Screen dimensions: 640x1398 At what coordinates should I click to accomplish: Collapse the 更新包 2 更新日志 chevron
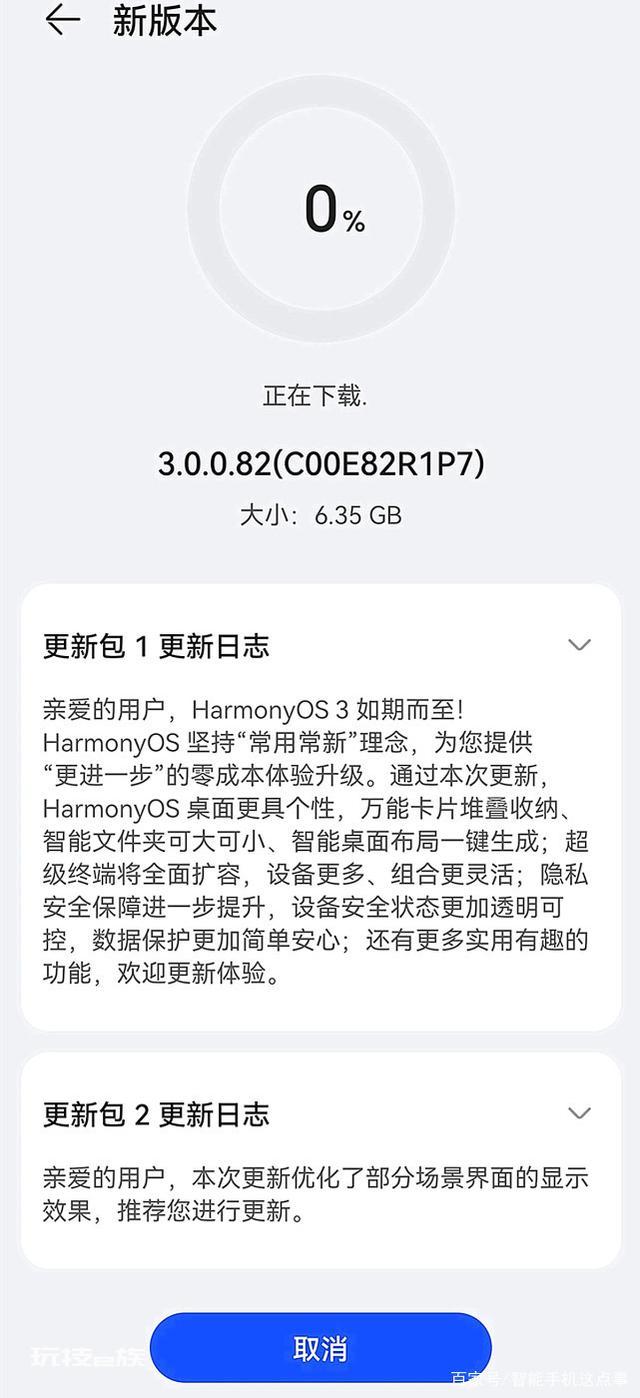579,1113
